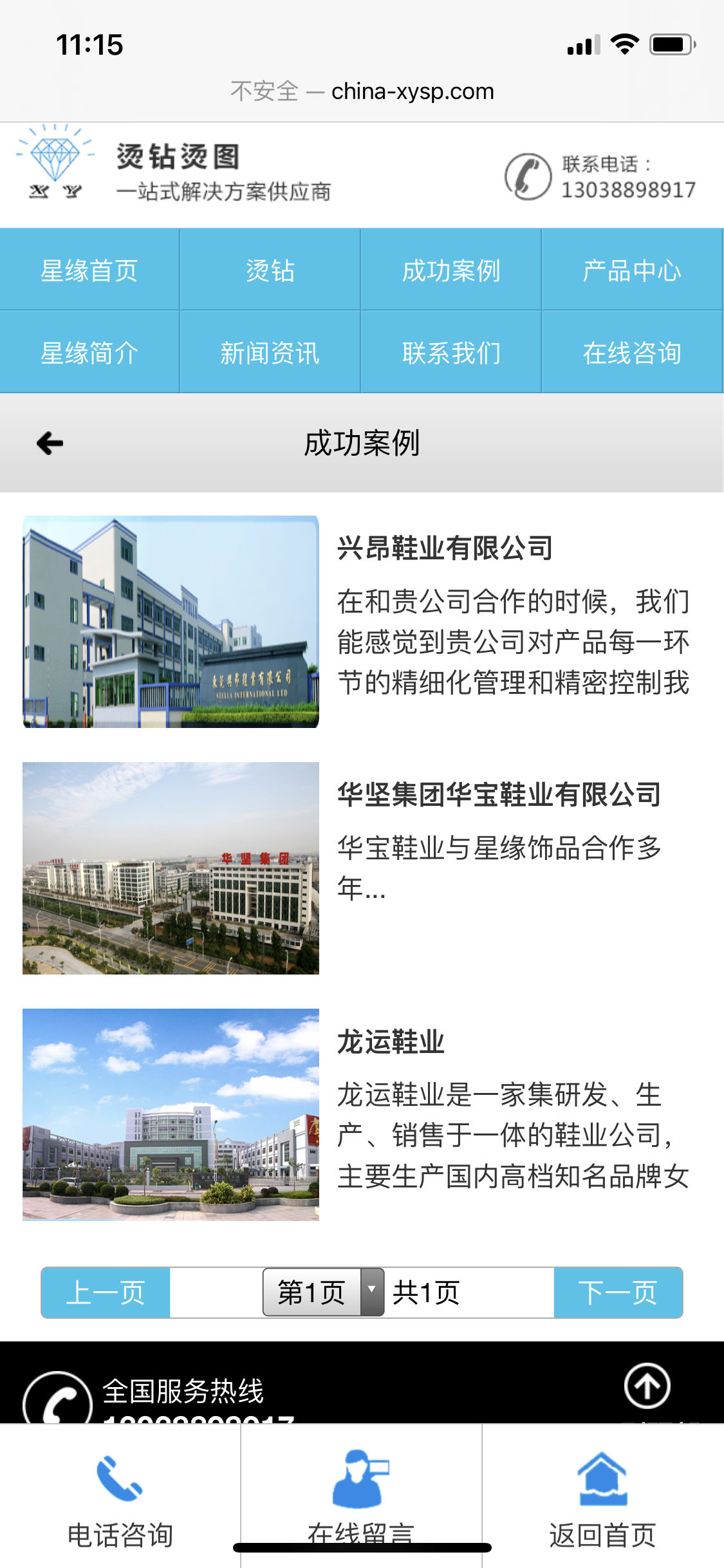Go to 产品中心
Image resolution: width=724 pixels, height=1568 pixels.
632,270
